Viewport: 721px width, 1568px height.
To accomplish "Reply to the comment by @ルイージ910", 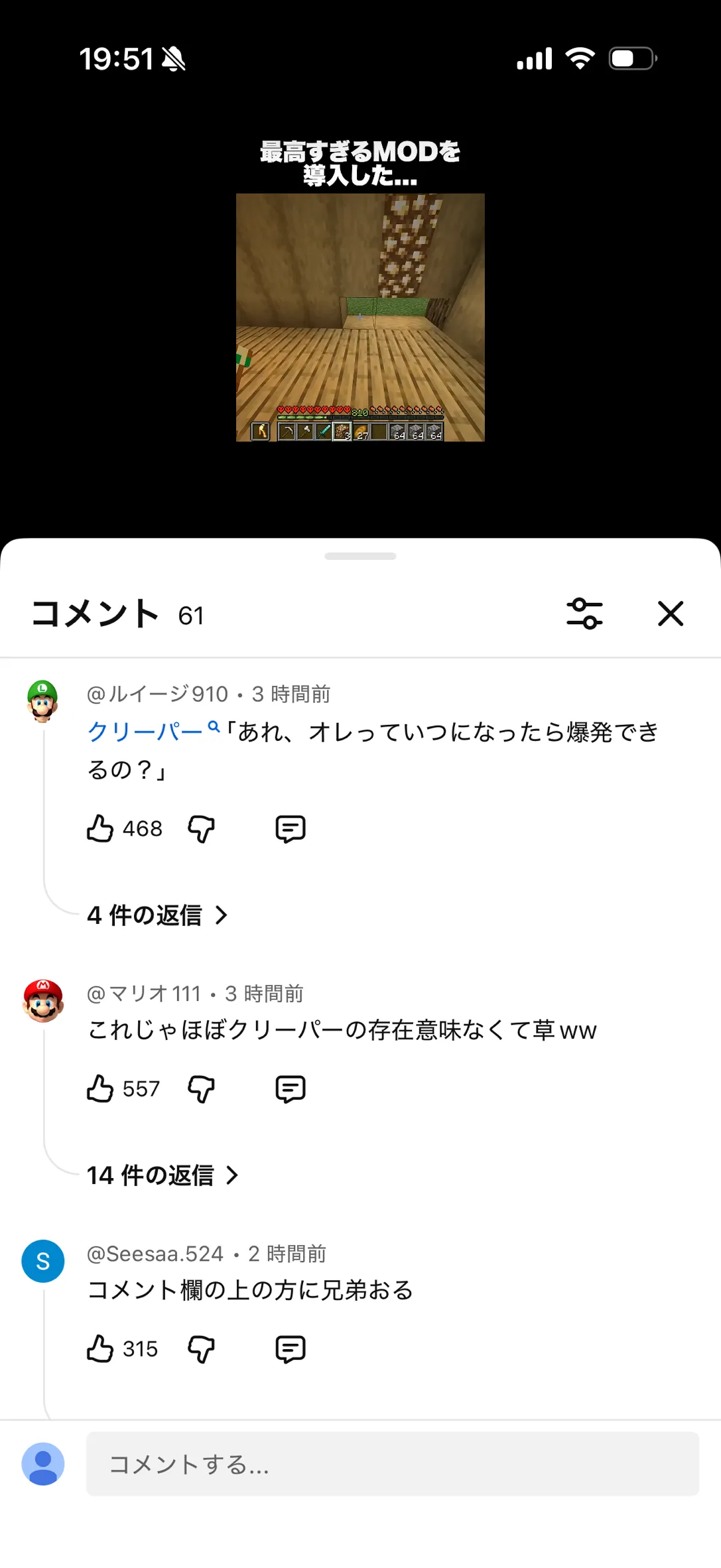I will pyautogui.click(x=290, y=828).
